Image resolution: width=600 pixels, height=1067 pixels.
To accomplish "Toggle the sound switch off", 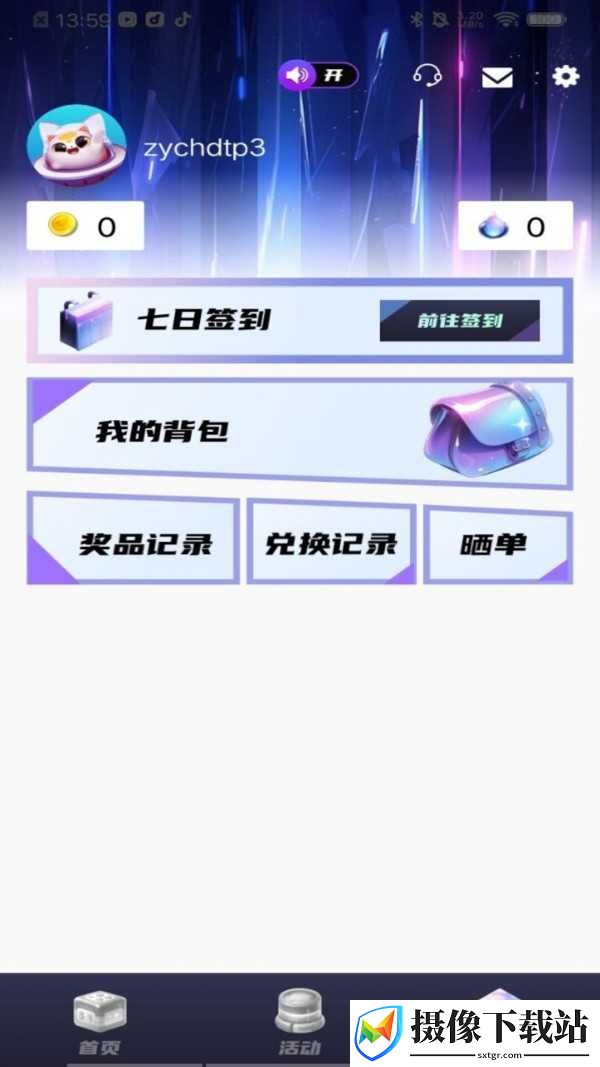I will (x=318, y=76).
